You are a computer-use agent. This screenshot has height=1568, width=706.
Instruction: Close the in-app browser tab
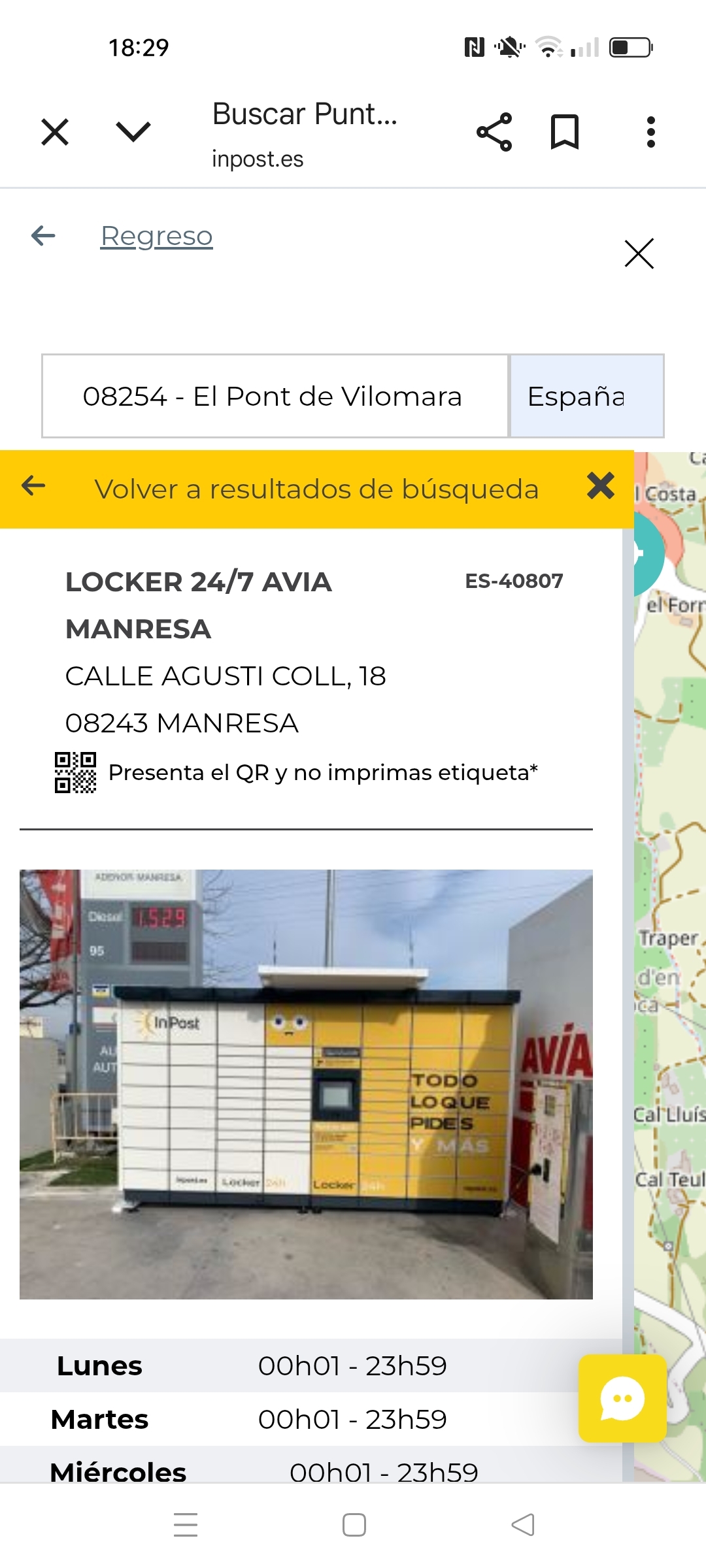pos(55,132)
